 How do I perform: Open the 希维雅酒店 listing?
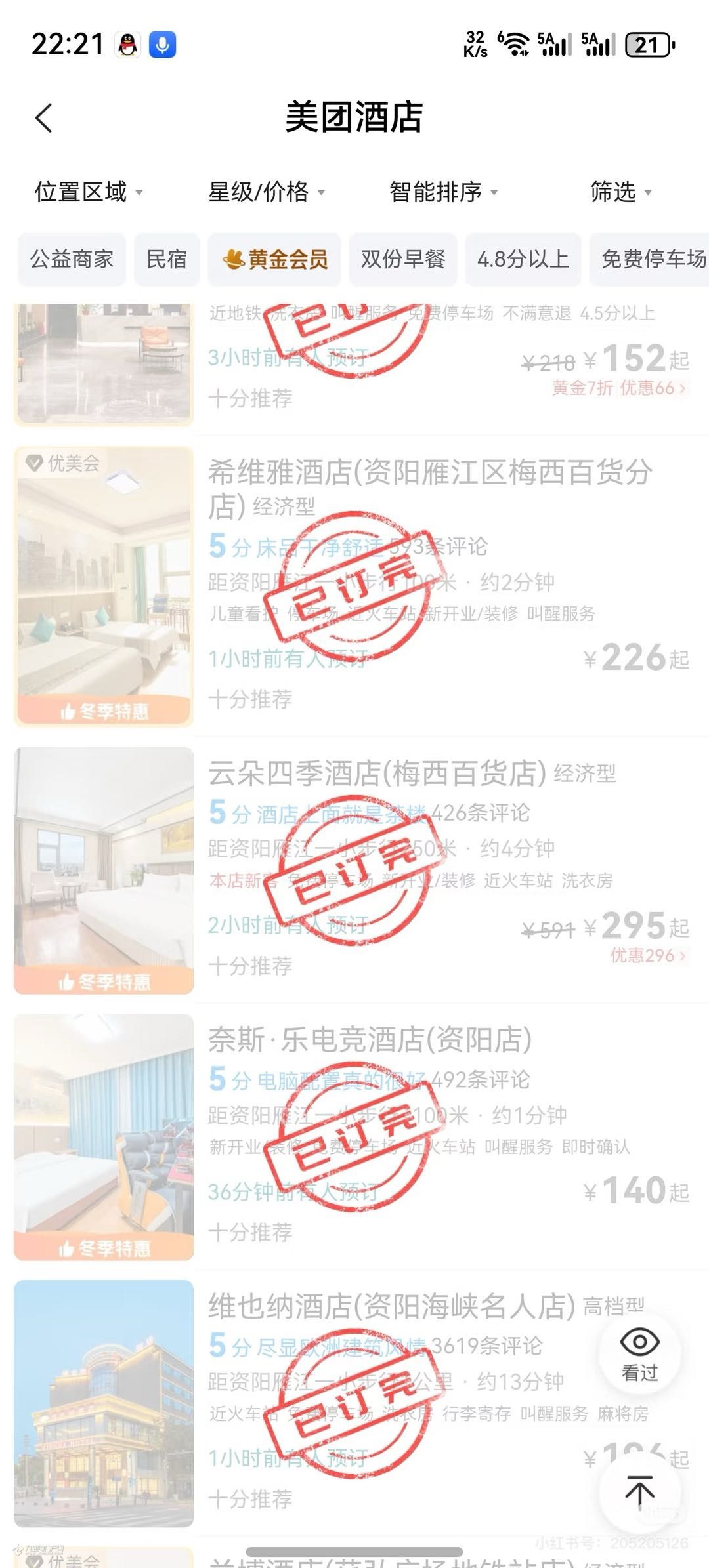click(430, 488)
